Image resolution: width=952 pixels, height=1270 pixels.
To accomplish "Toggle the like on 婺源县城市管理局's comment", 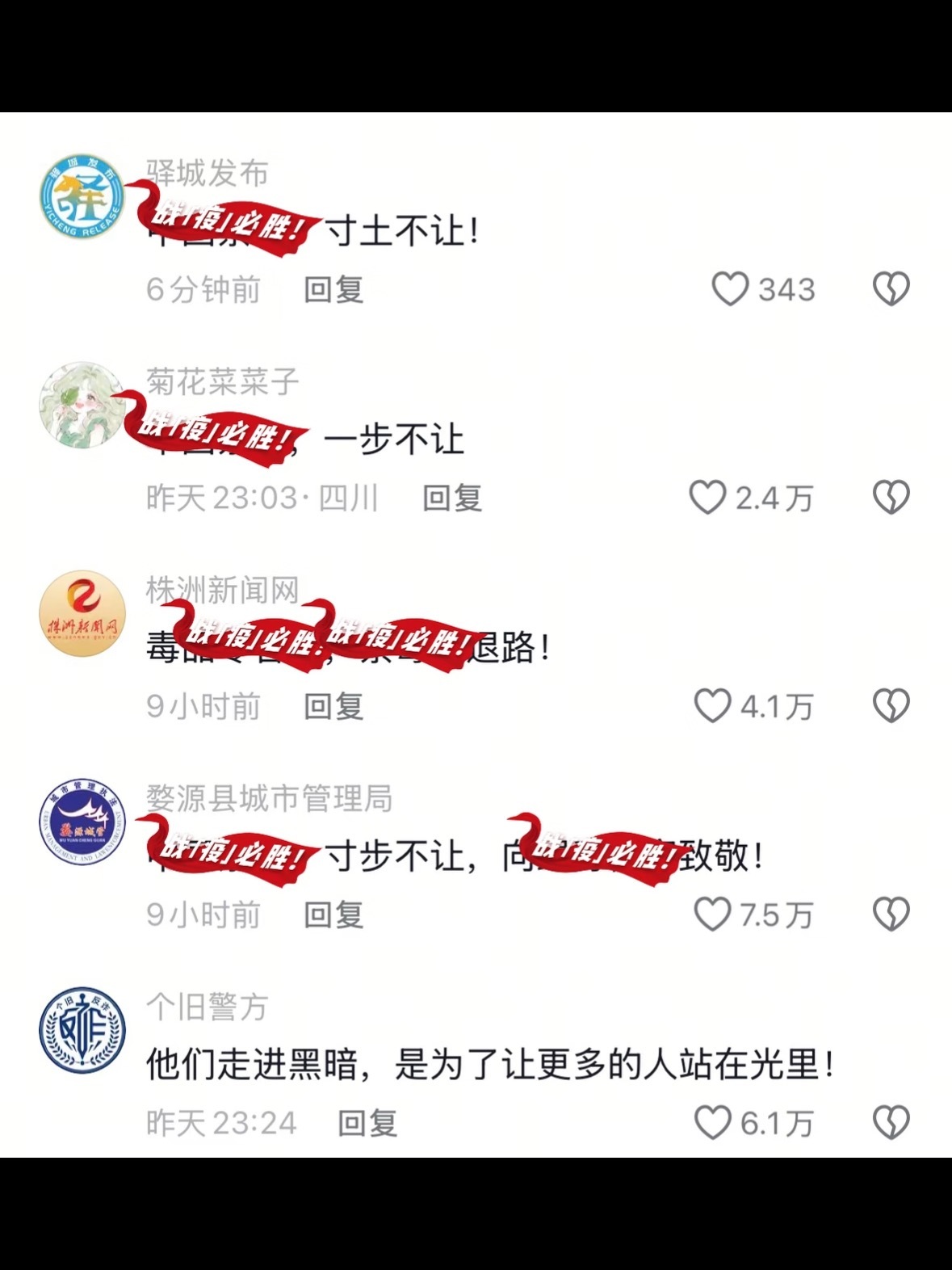I will [711, 914].
